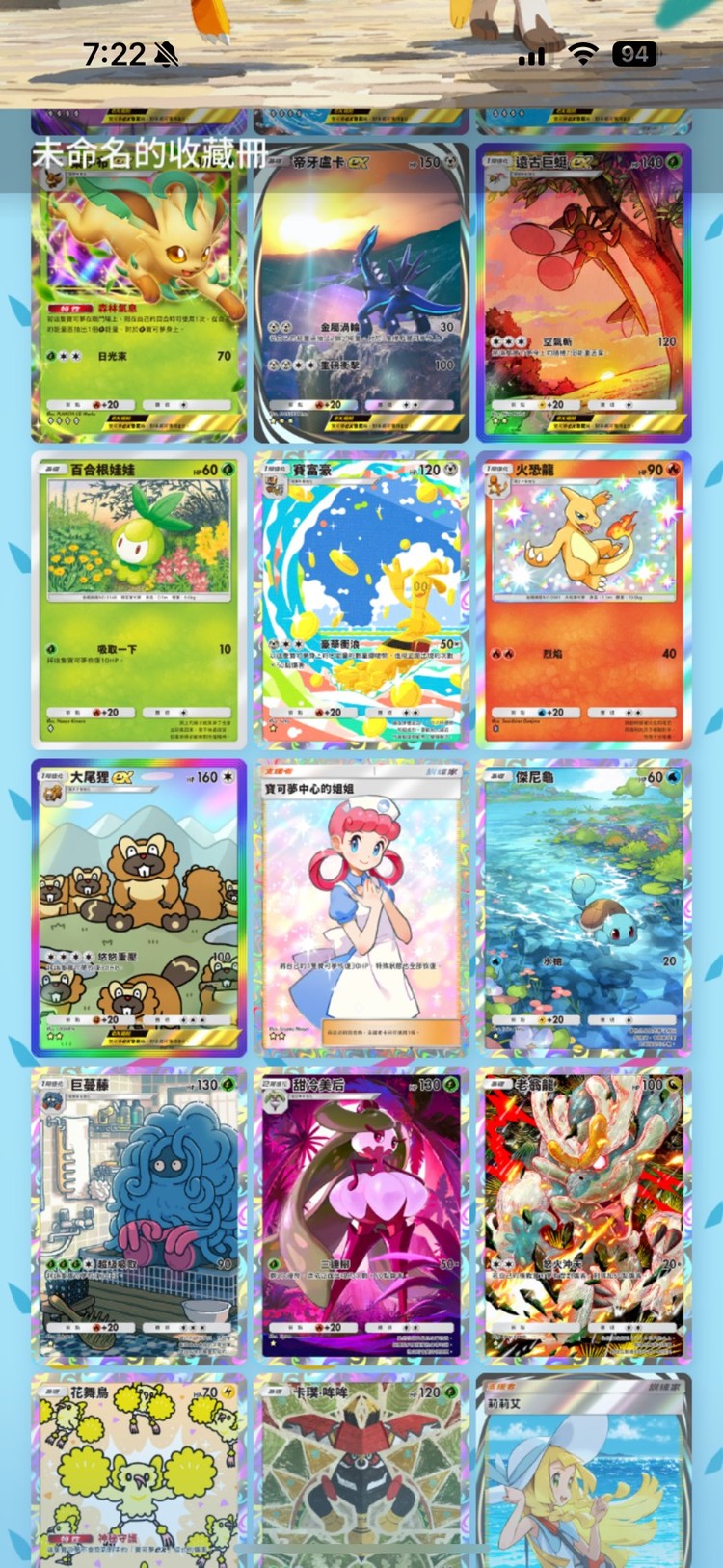This screenshot has width=723, height=1568.
Task: Select the 賽富豪 card
Action: [x=361, y=600]
